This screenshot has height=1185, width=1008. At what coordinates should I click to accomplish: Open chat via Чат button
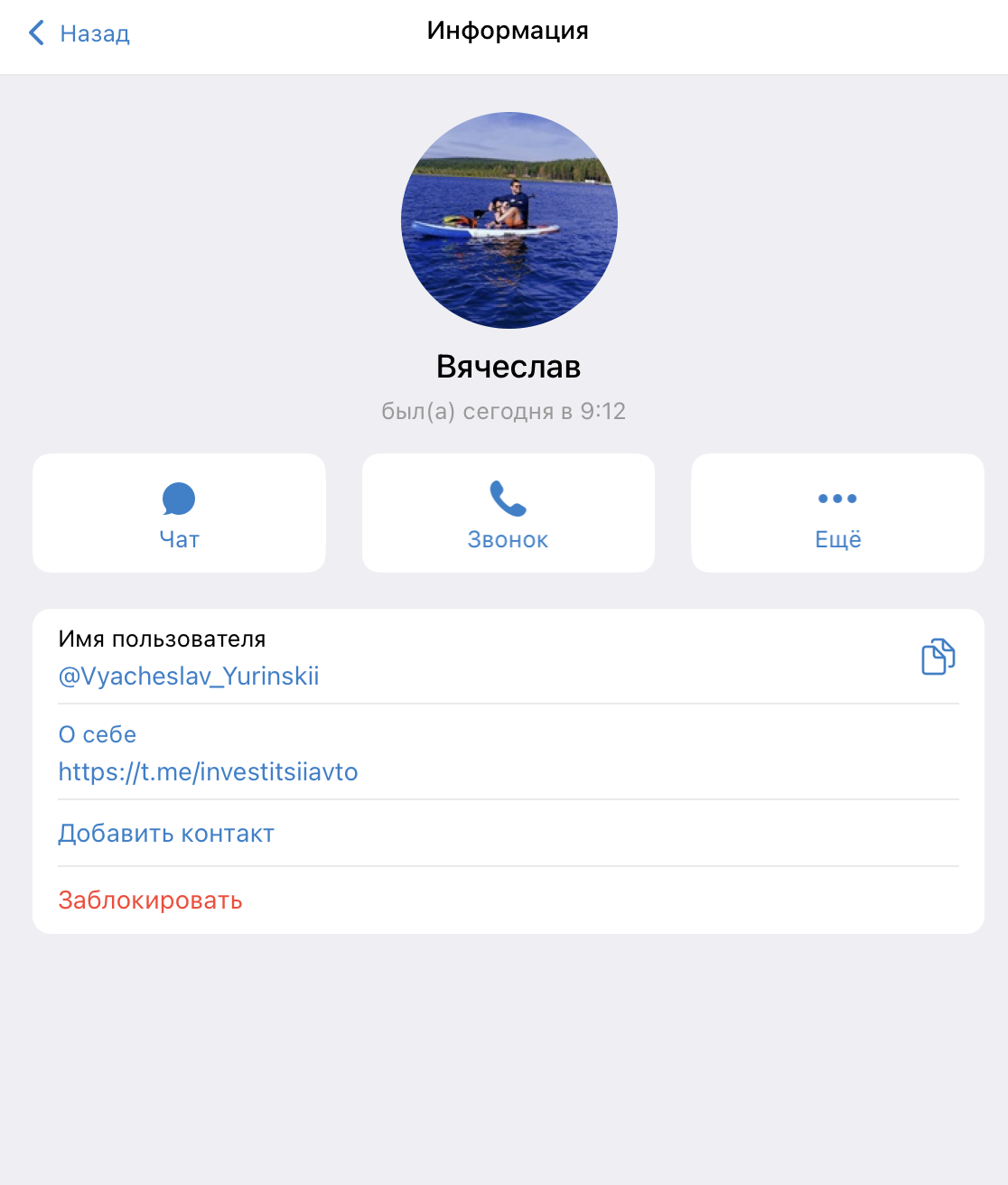[179, 513]
